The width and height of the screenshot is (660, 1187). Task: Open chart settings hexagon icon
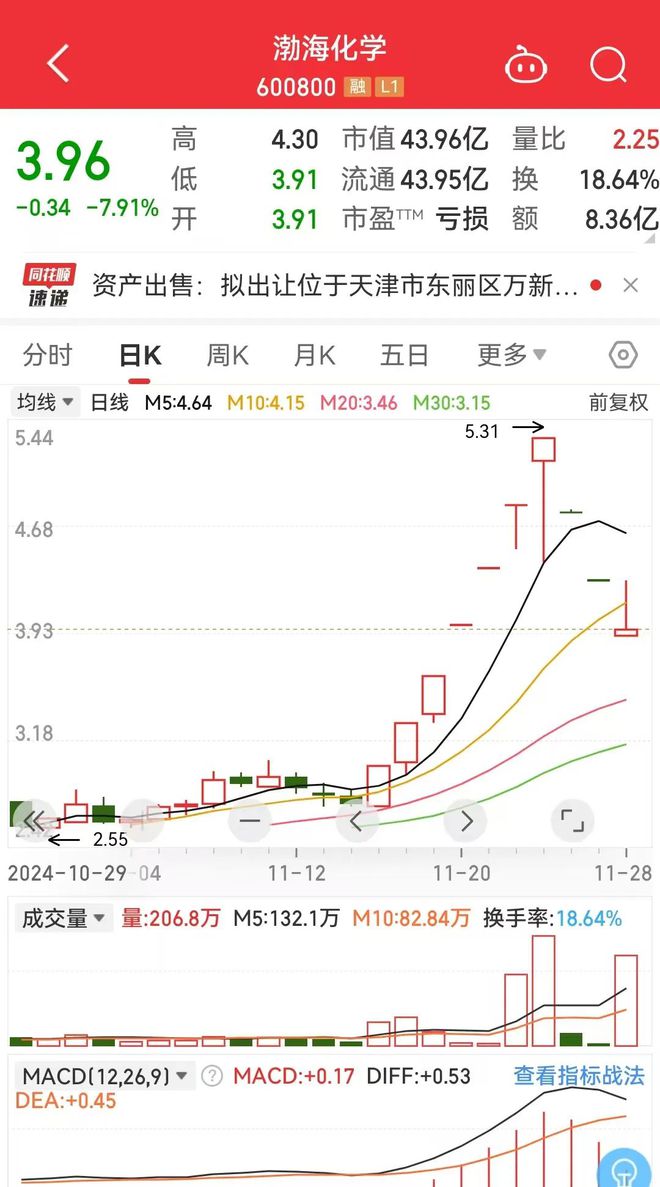click(x=623, y=355)
